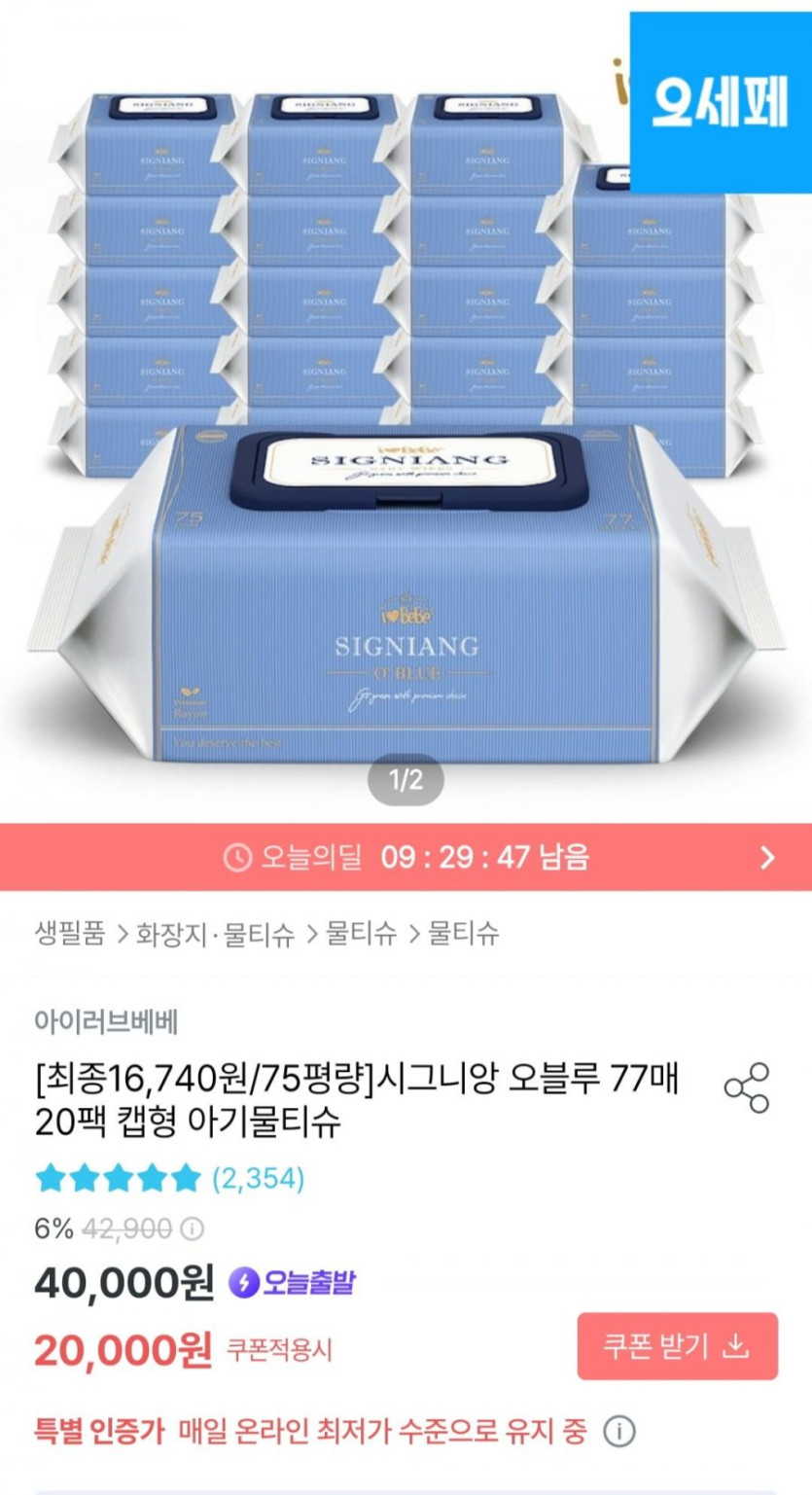This screenshot has width=812, height=1495.
Task: Share this product via share icon
Action: [x=746, y=1087]
